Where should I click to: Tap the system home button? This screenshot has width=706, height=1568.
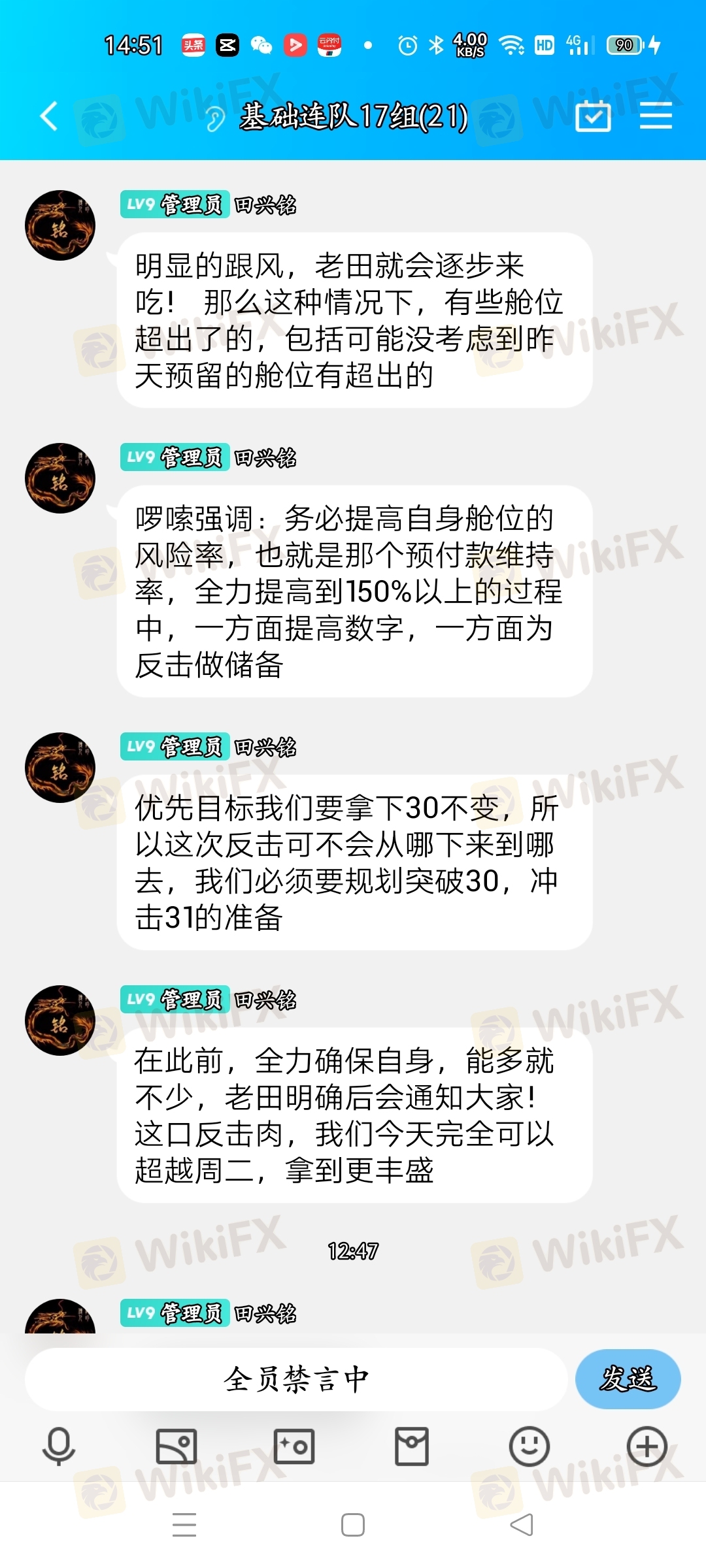pos(353,1525)
